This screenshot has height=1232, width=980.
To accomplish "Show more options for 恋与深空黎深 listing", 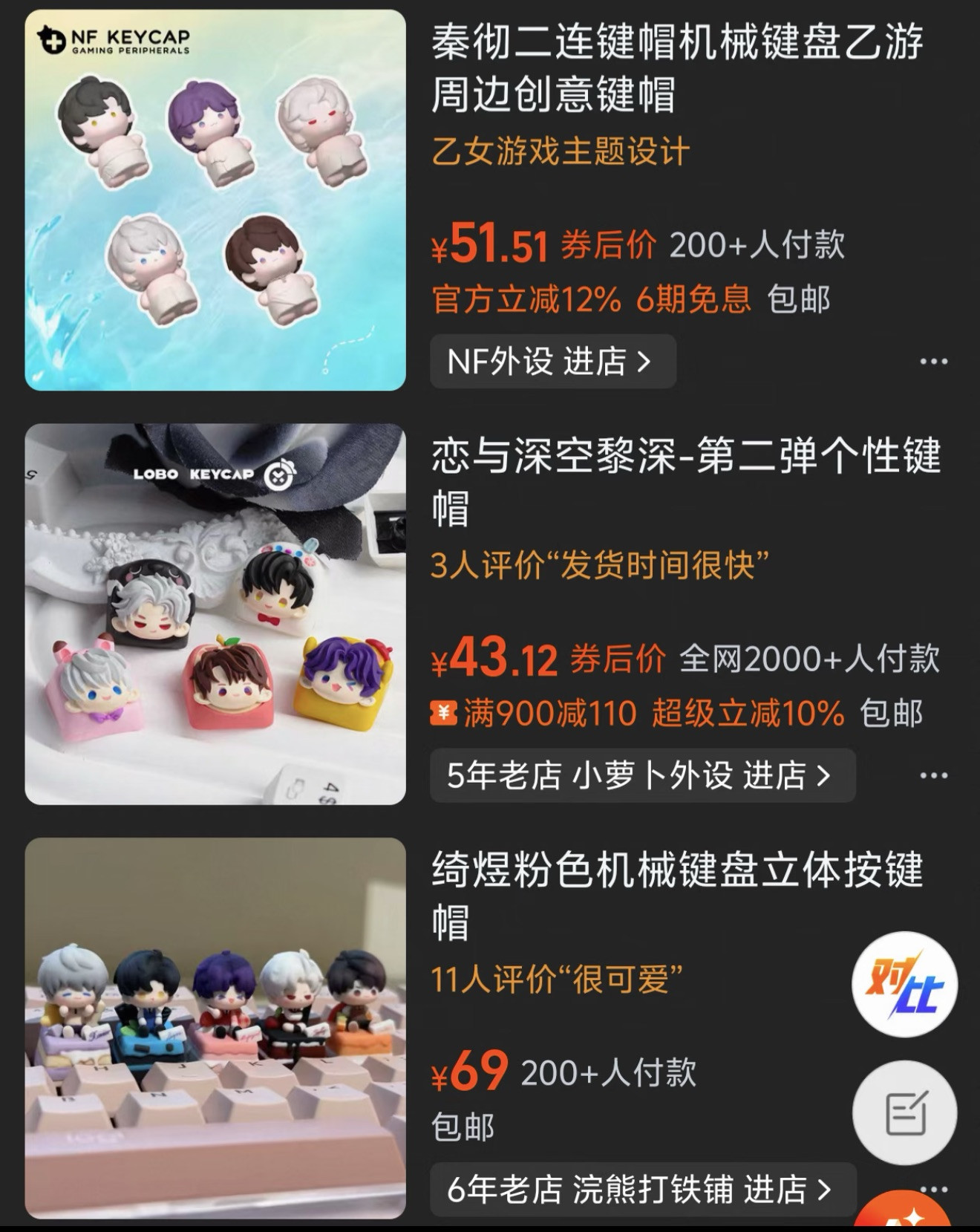I will pyautogui.click(x=933, y=776).
